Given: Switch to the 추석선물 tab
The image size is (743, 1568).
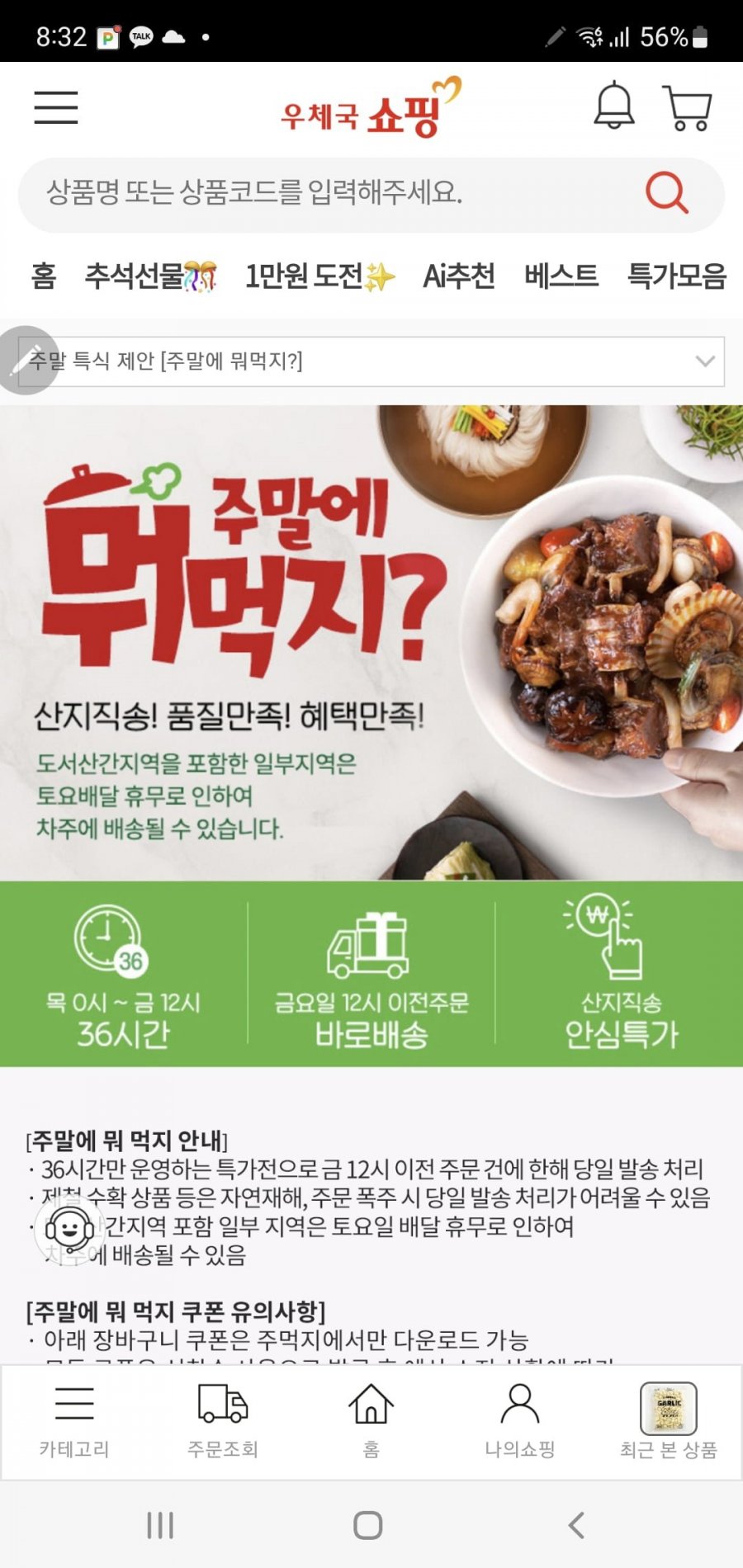Looking at the screenshot, I should point(150,276).
